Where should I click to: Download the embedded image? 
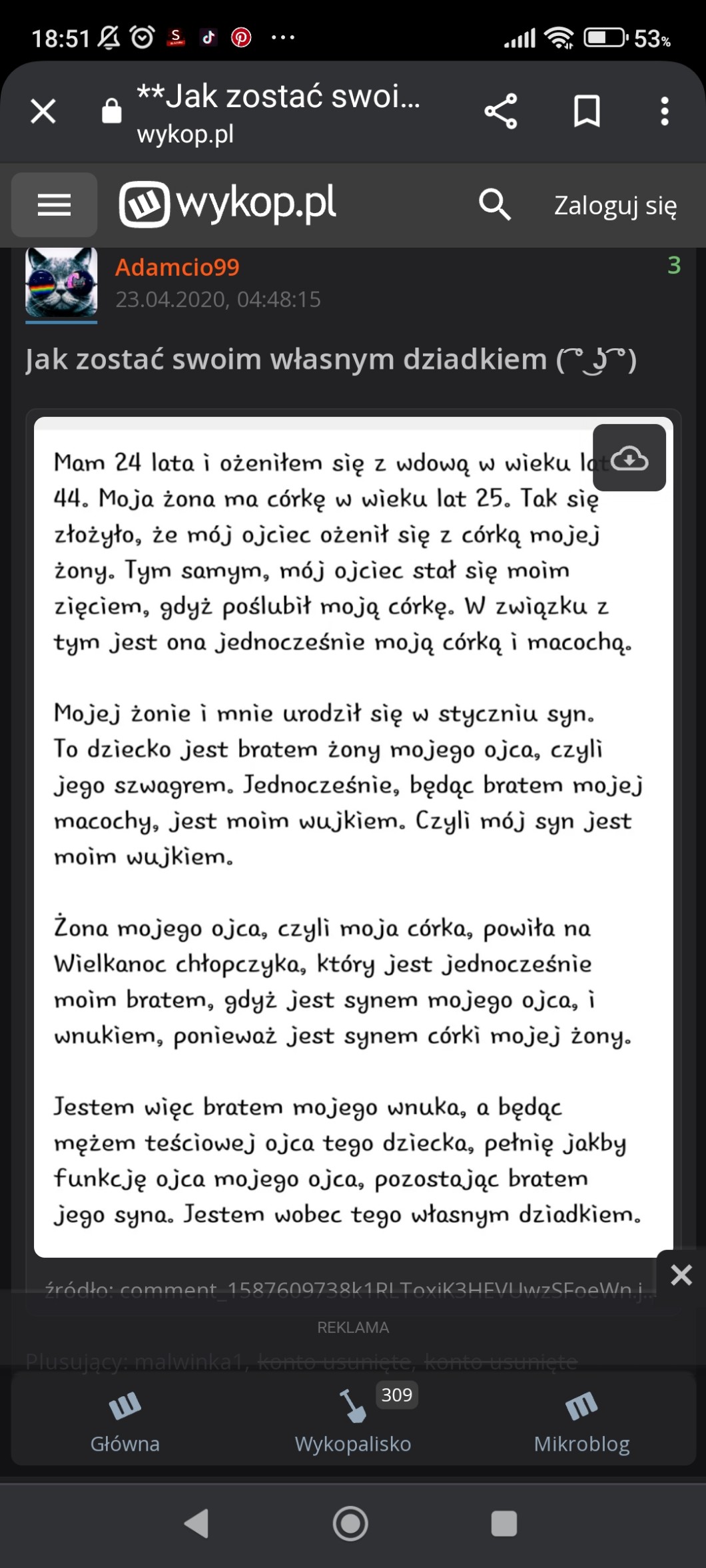pyautogui.click(x=629, y=458)
